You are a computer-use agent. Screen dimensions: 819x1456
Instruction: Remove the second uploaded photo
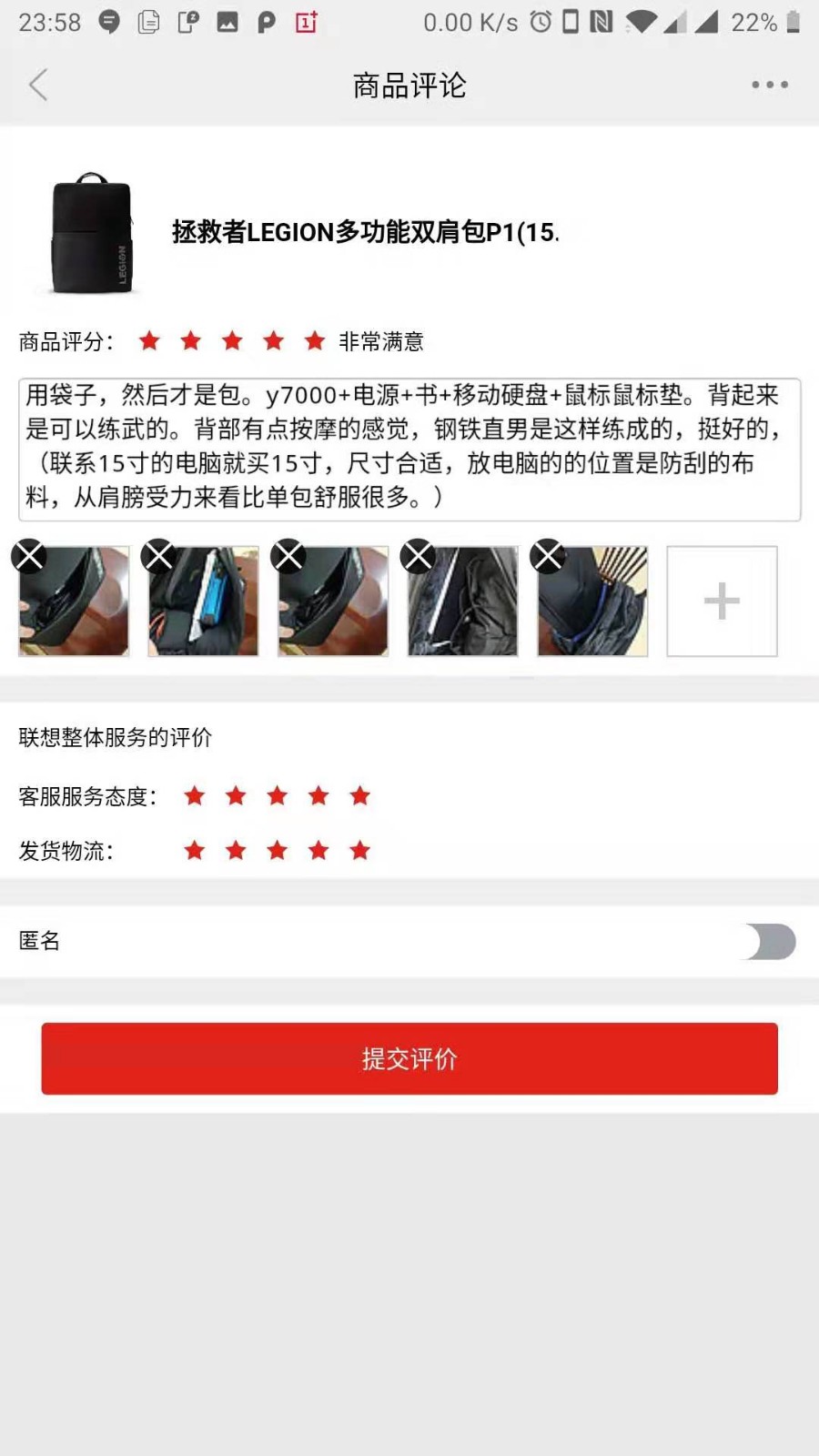tap(158, 555)
